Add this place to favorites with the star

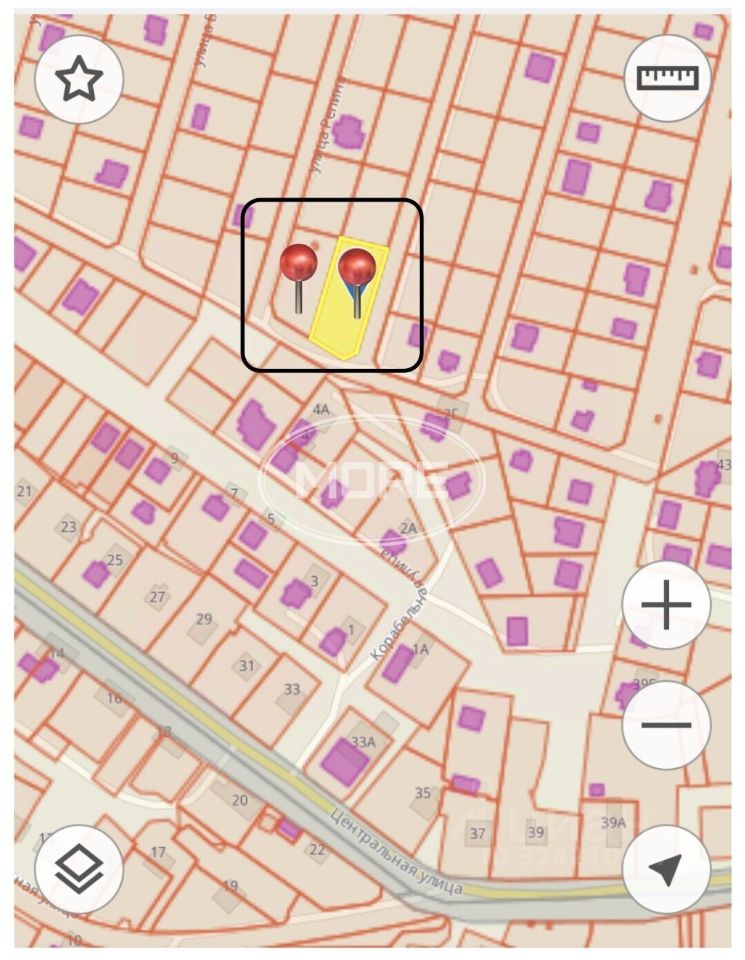pyautogui.click(x=79, y=80)
